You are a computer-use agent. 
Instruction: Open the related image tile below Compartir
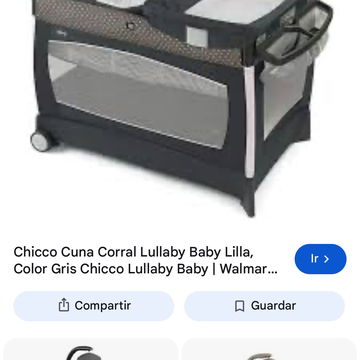pos(91,349)
